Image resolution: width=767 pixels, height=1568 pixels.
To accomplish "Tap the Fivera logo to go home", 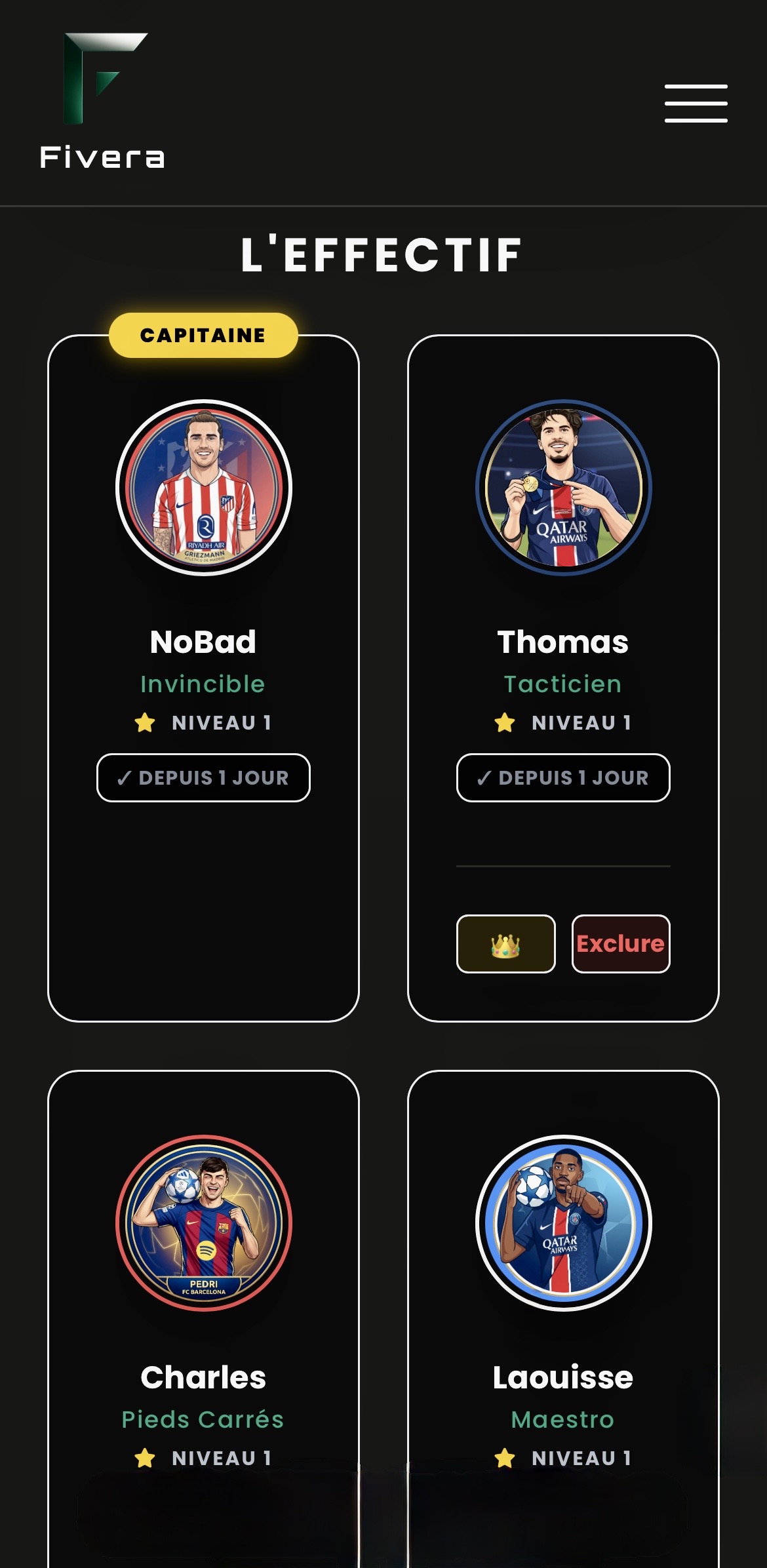I will point(102,102).
